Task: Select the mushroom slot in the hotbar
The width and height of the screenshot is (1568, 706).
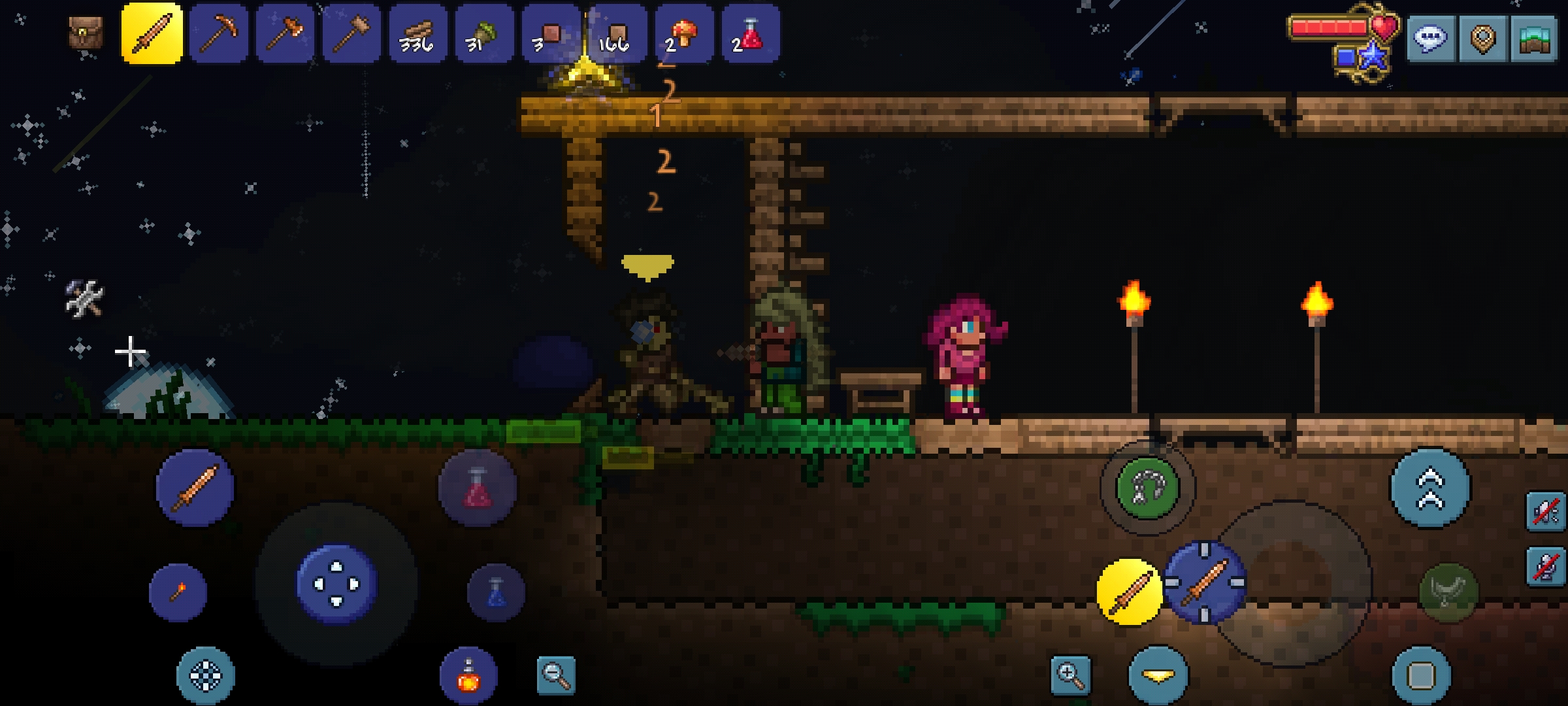Action: [x=683, y=33]
